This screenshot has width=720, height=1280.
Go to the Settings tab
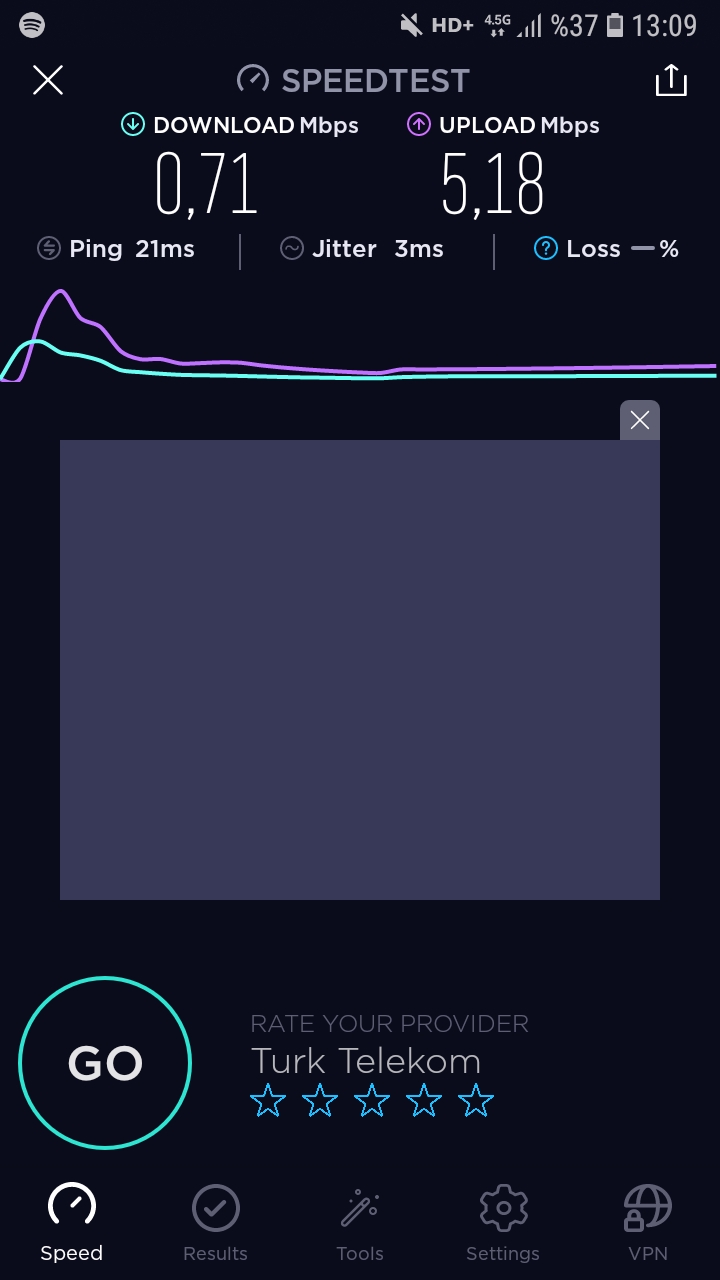503,1223
